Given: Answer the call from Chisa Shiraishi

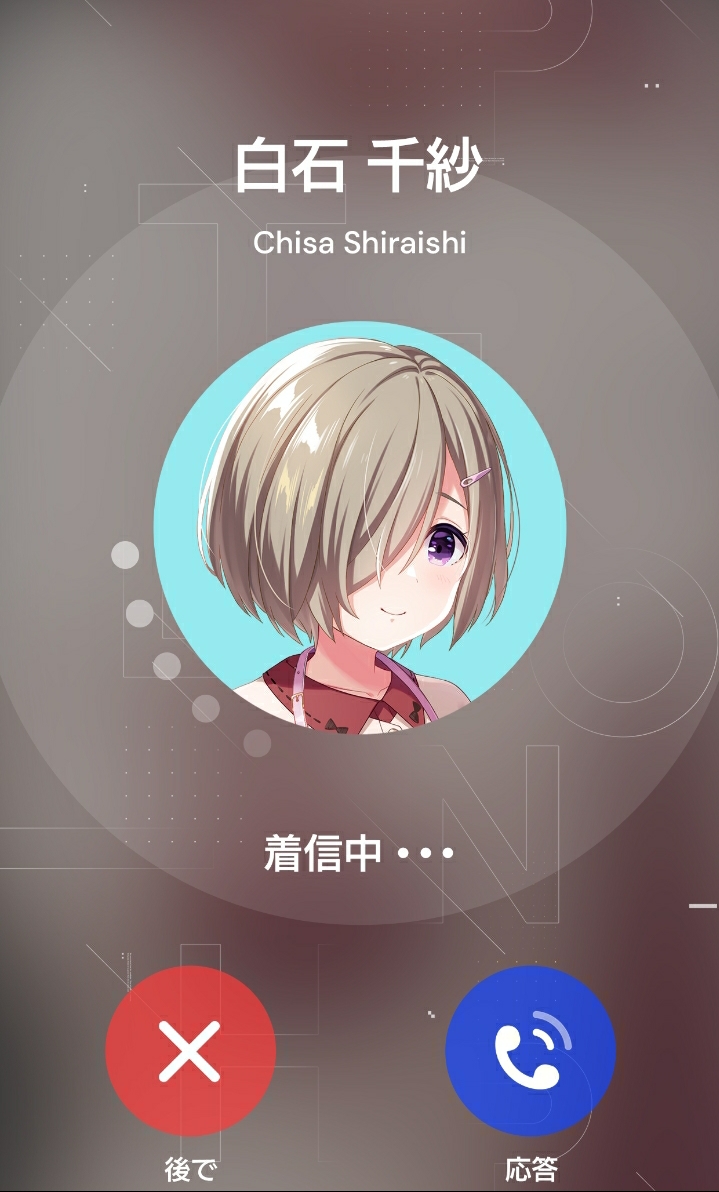Looking at the screenshot, I should tap(529, 1051).
